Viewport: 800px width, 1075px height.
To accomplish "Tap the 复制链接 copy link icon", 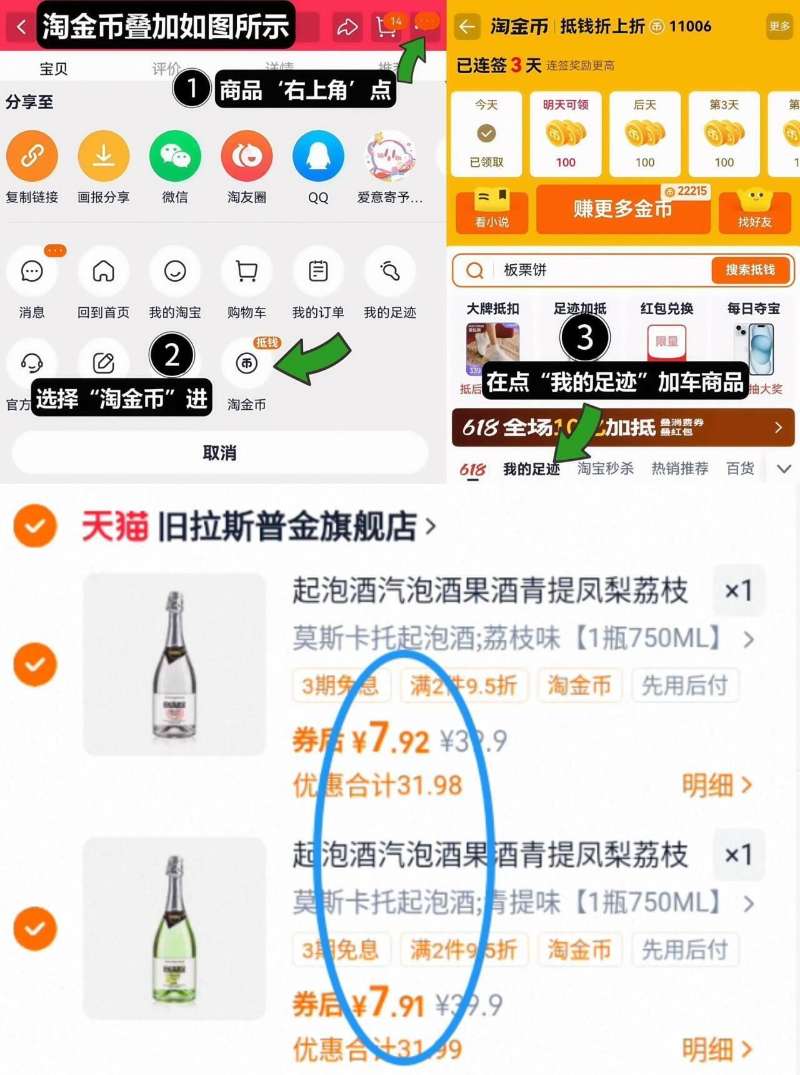I will pos(33,157).
